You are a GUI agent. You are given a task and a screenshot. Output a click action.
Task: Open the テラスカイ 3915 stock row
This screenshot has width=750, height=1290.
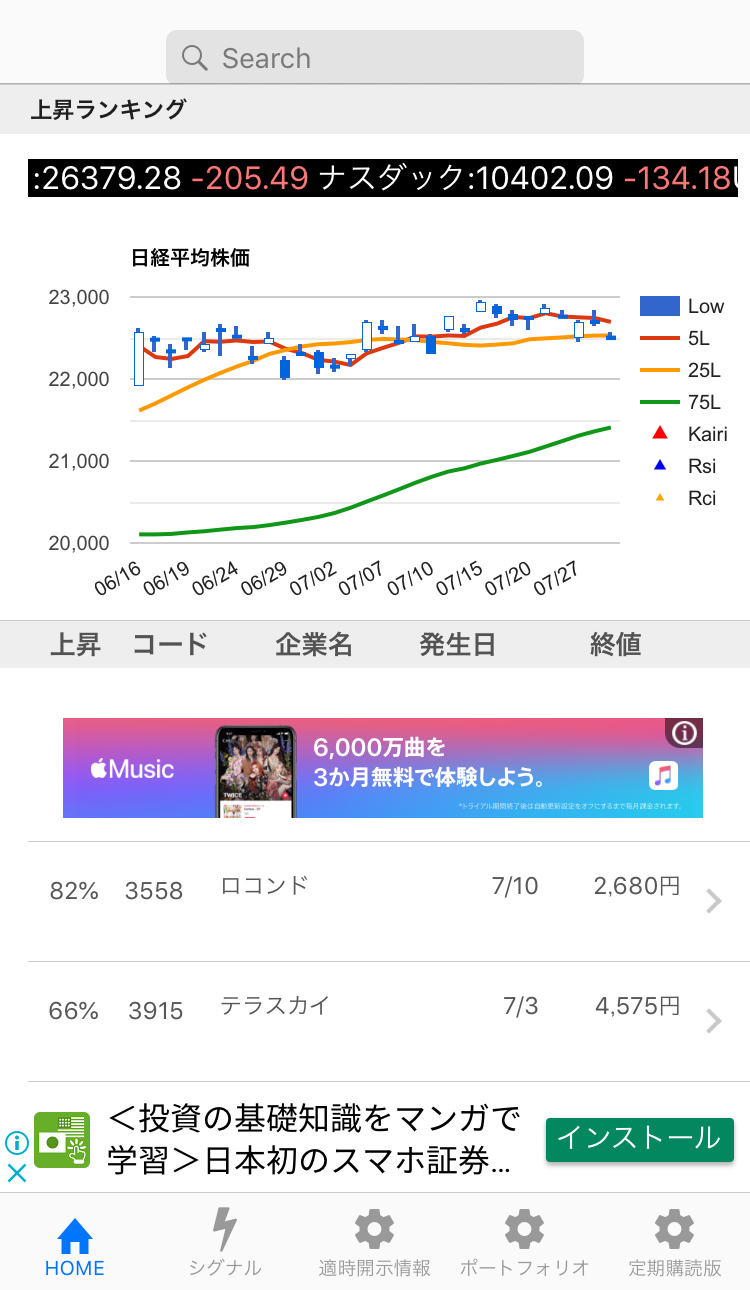click(x=375, y=1021)
